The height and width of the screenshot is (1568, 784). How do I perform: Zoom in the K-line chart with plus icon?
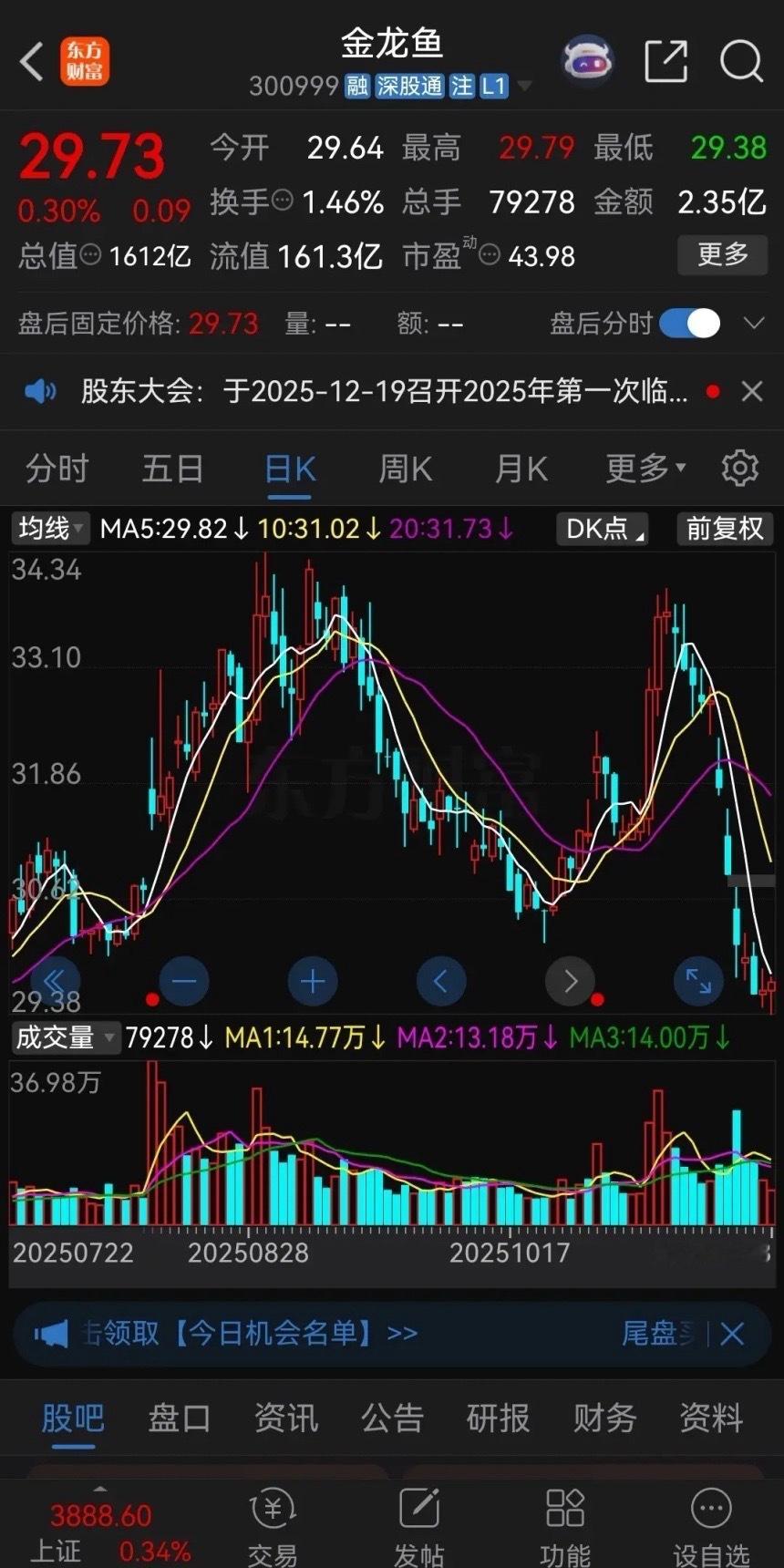[x=313, y=980]
